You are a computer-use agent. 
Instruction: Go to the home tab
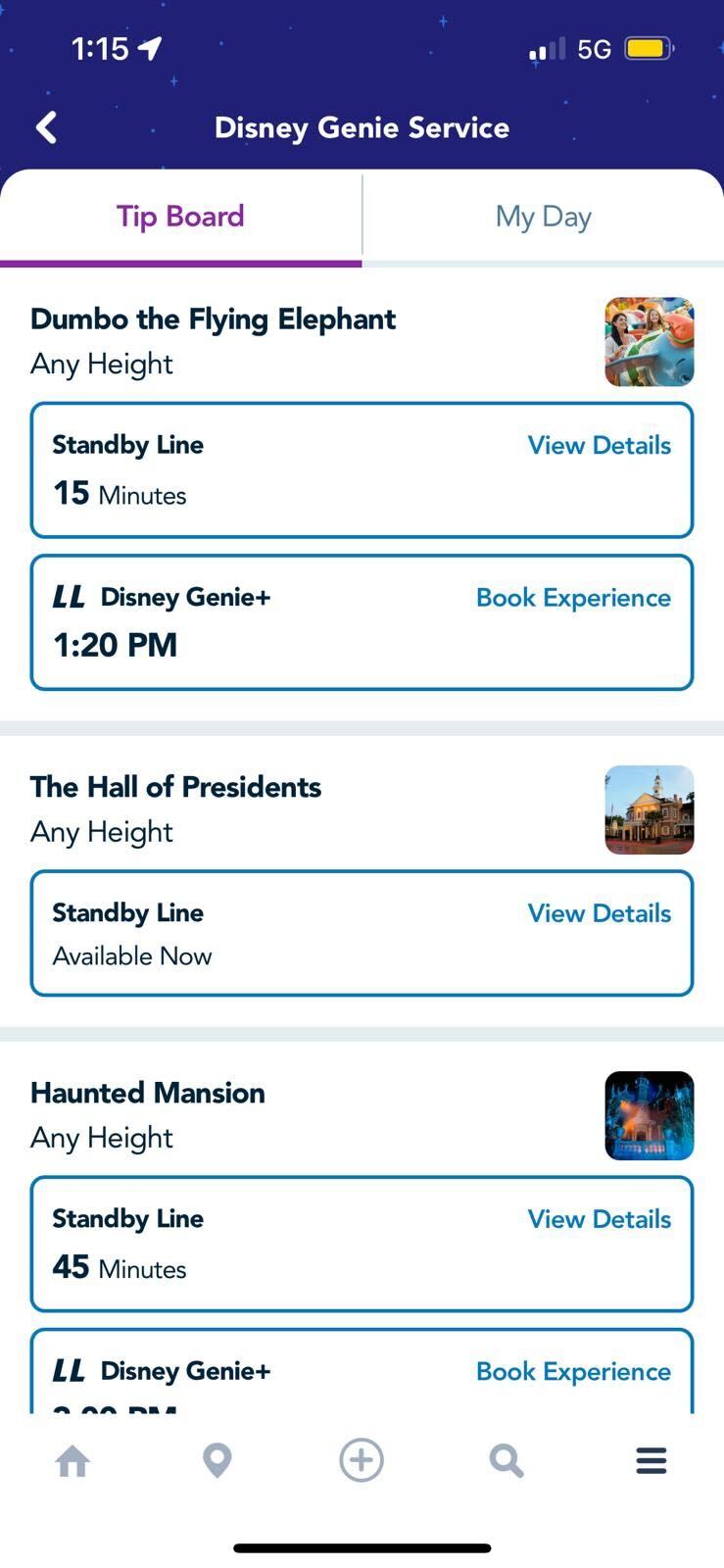coord(72,1460)
